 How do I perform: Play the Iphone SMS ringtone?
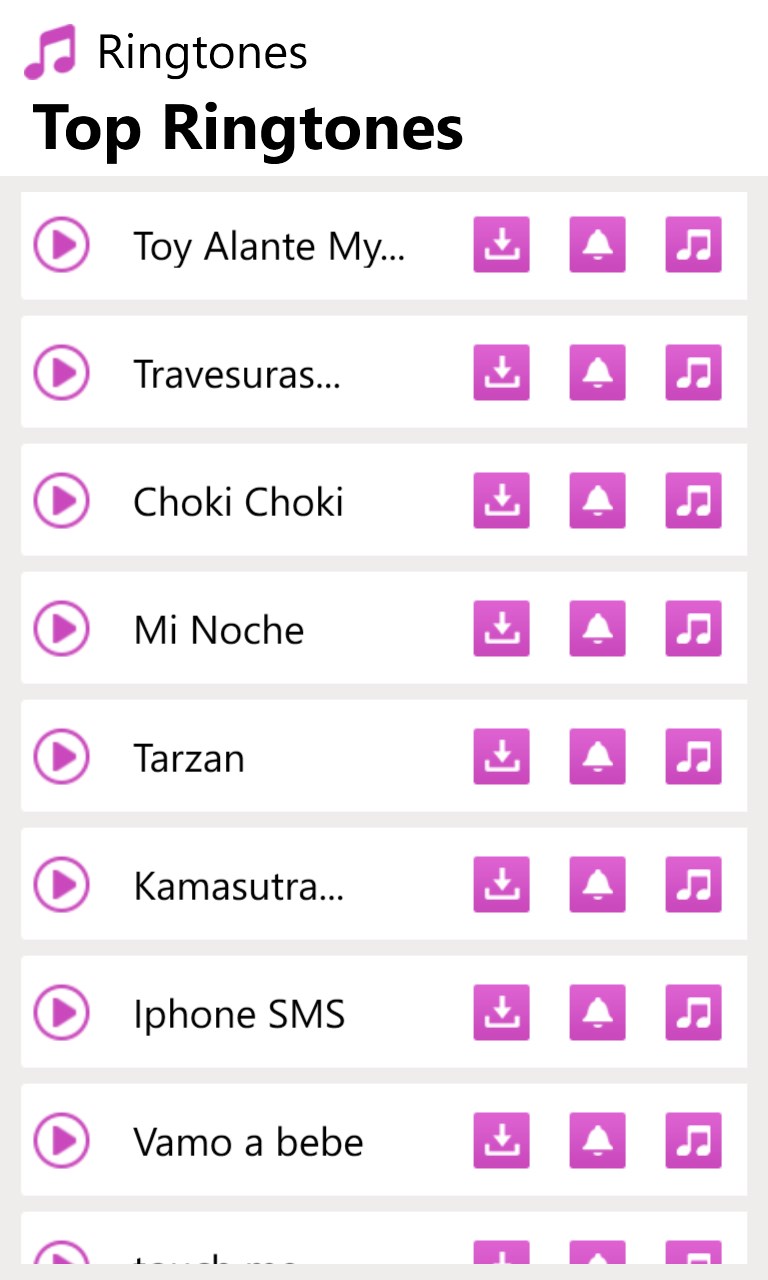(62, 1013)
